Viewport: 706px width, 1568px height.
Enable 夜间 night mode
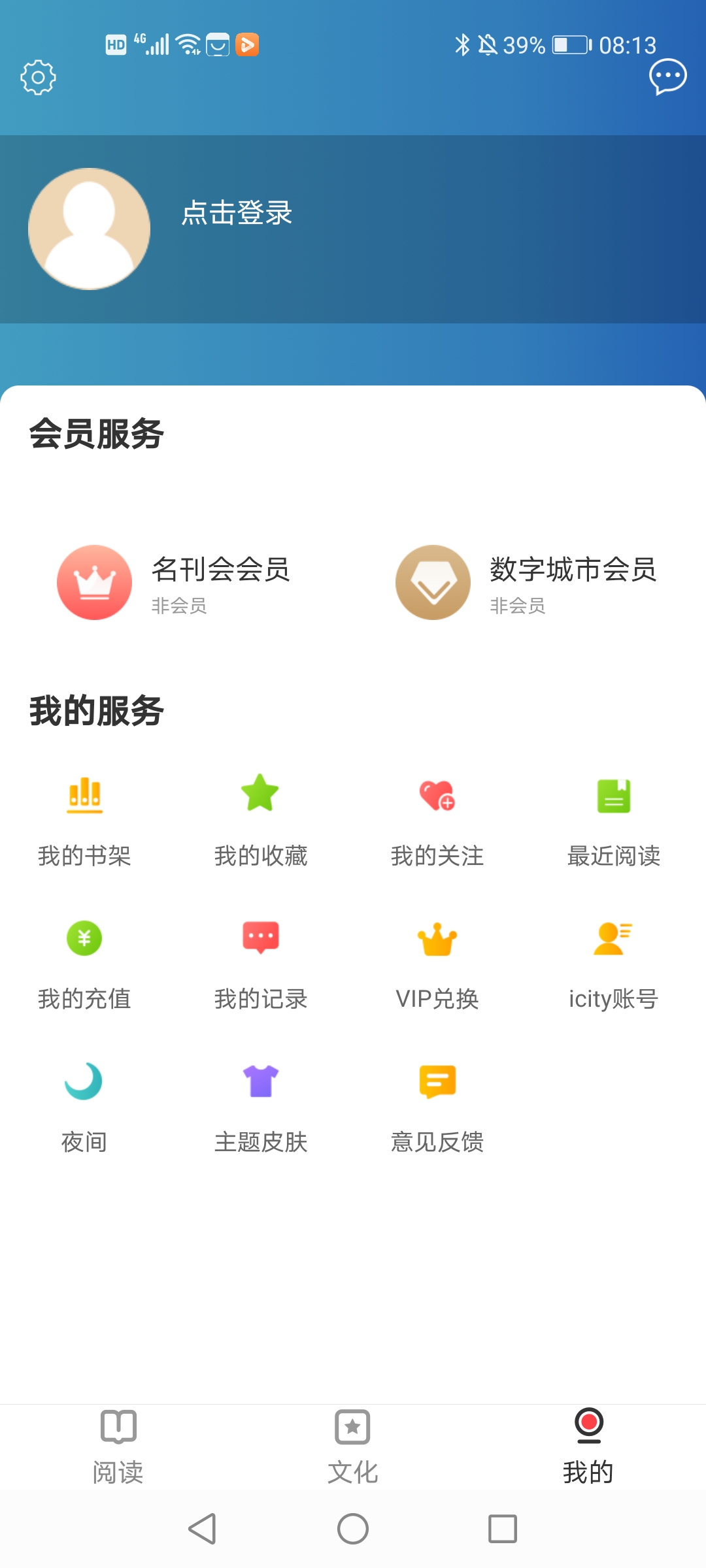[x=84, y=1107]
